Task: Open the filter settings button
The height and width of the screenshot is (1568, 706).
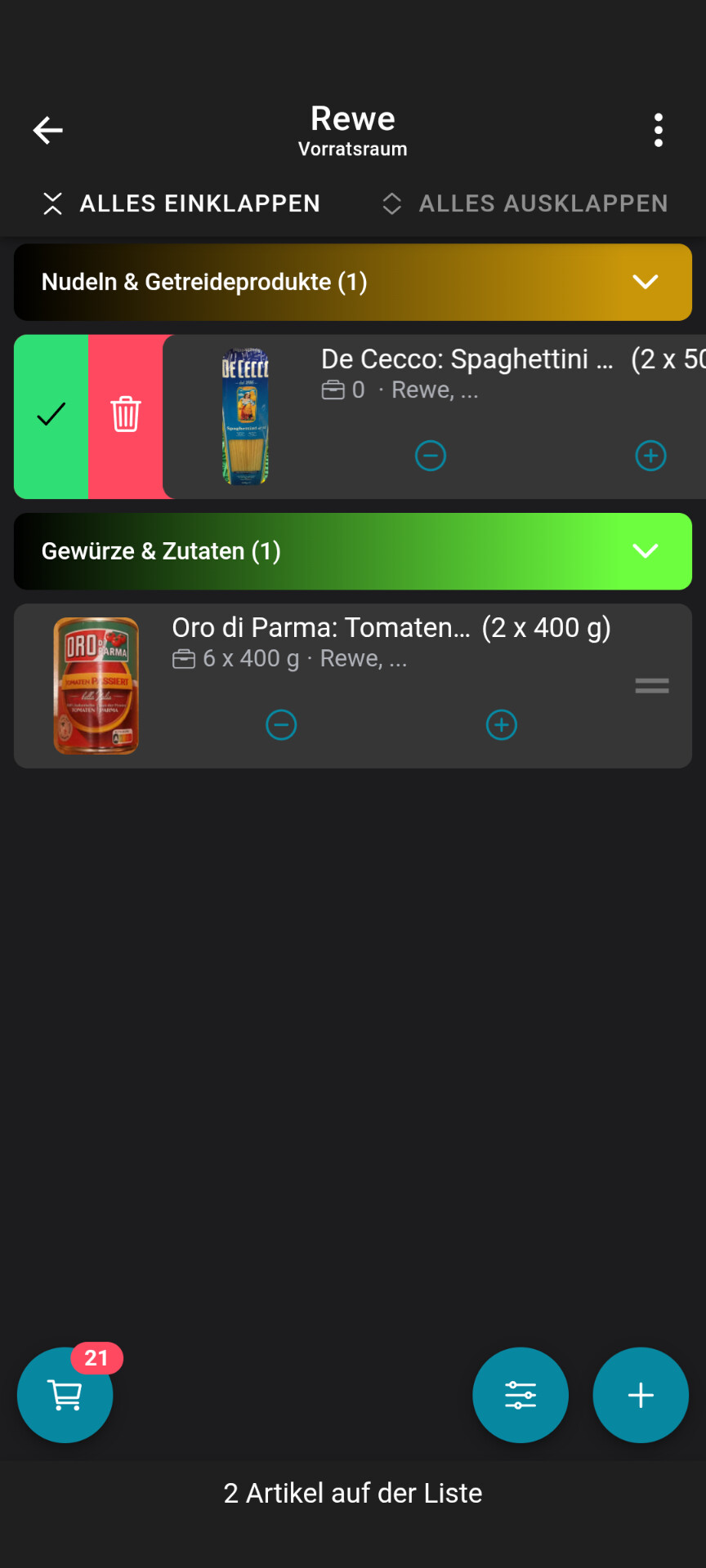Action: [521, 1395]
